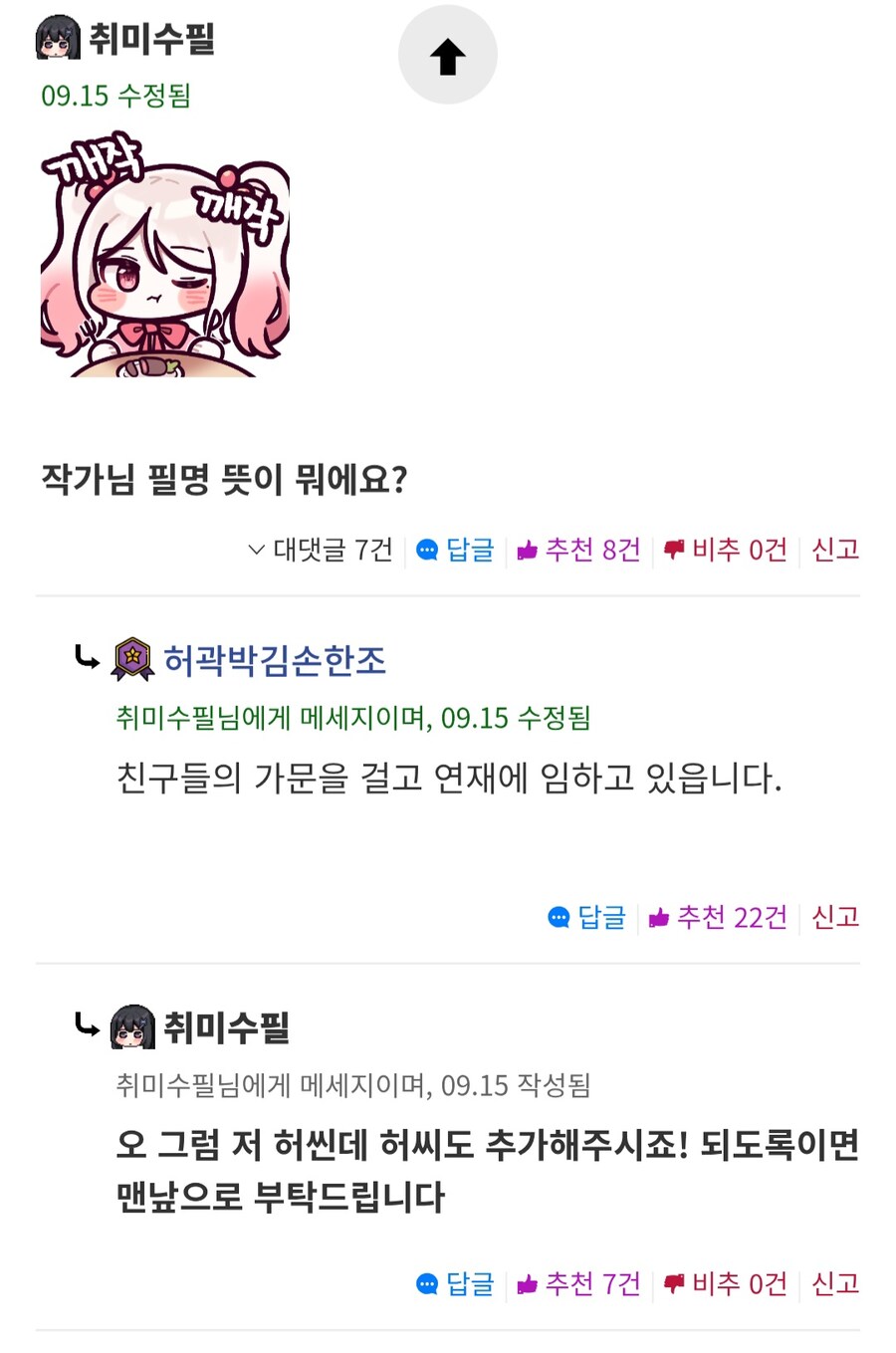896x1353 pixels.
Task: Downvote the '허씨도 추가해주시죠' comment
Action: pyautogui.click(x=726, y=1284)
